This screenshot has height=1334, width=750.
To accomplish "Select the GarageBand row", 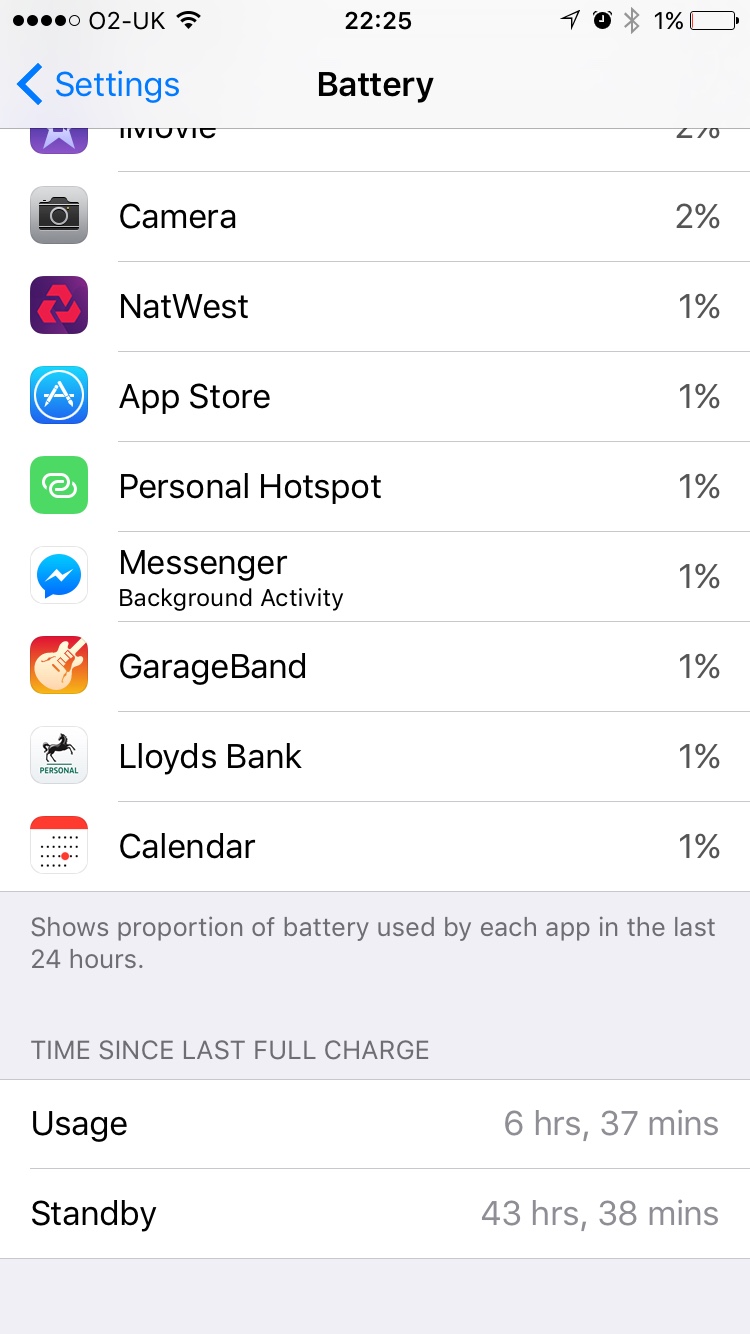I will (x=375, y=666).
